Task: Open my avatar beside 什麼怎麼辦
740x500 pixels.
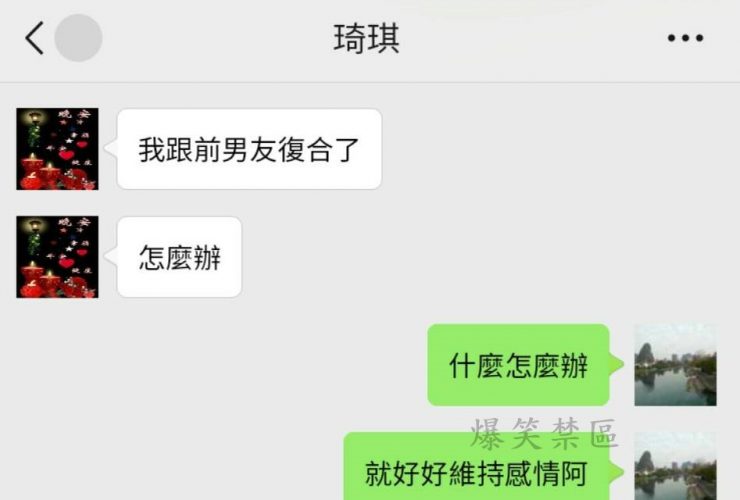Action: pos(675,365)
